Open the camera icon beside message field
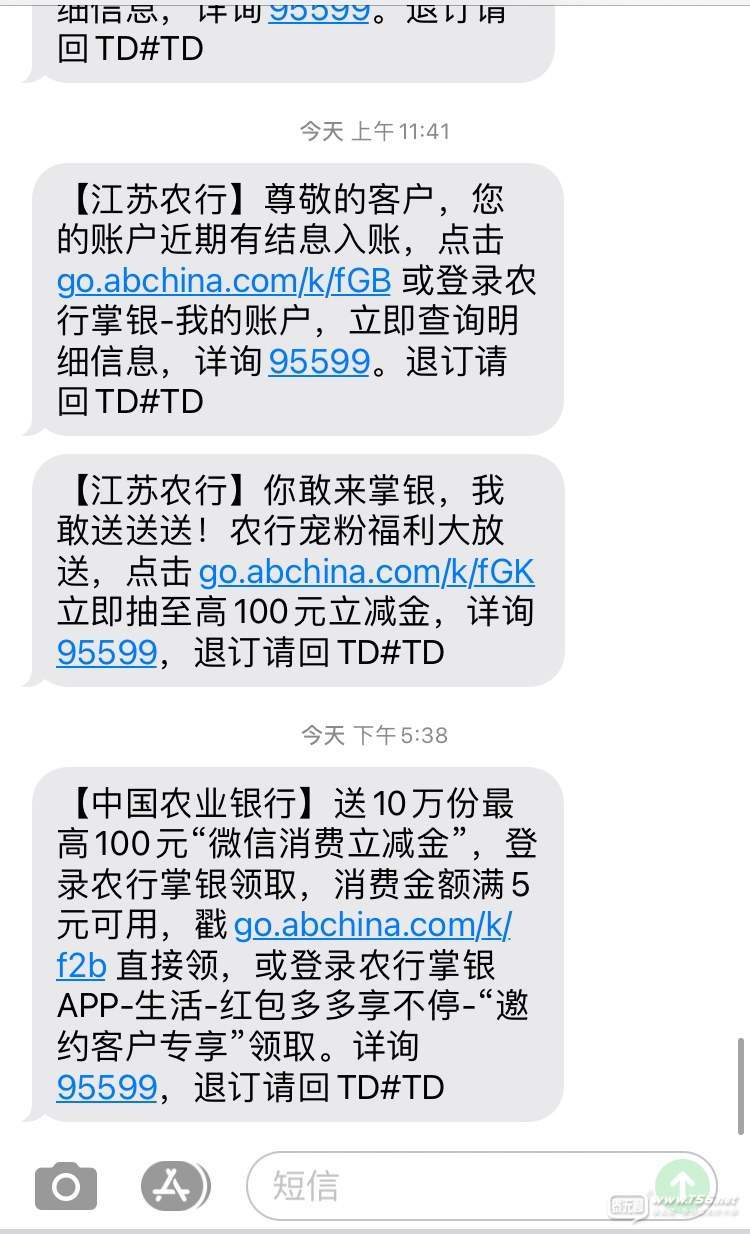750x1234 pixels. pyautogui.click(x=66, y=1187)
